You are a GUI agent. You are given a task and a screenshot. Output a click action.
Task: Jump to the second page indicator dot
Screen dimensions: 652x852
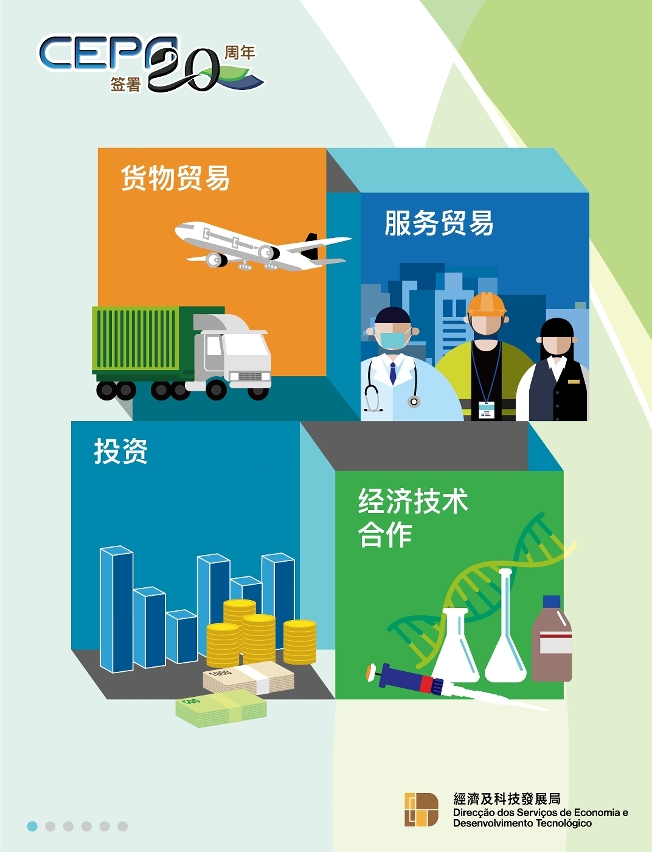(50, 826)
